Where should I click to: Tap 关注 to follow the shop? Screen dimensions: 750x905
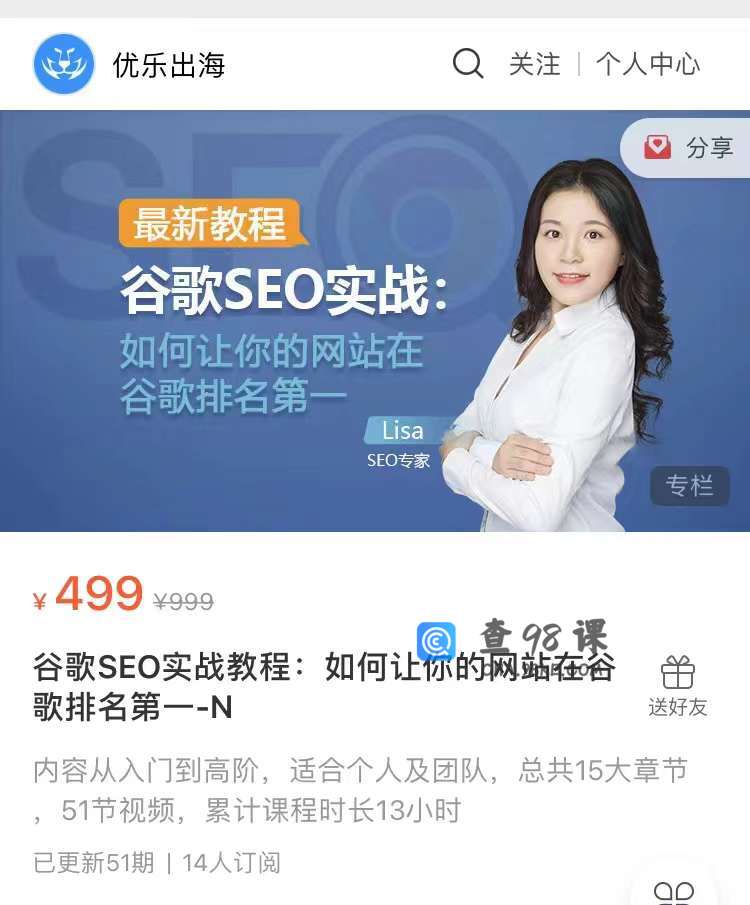tap(534, 65)
